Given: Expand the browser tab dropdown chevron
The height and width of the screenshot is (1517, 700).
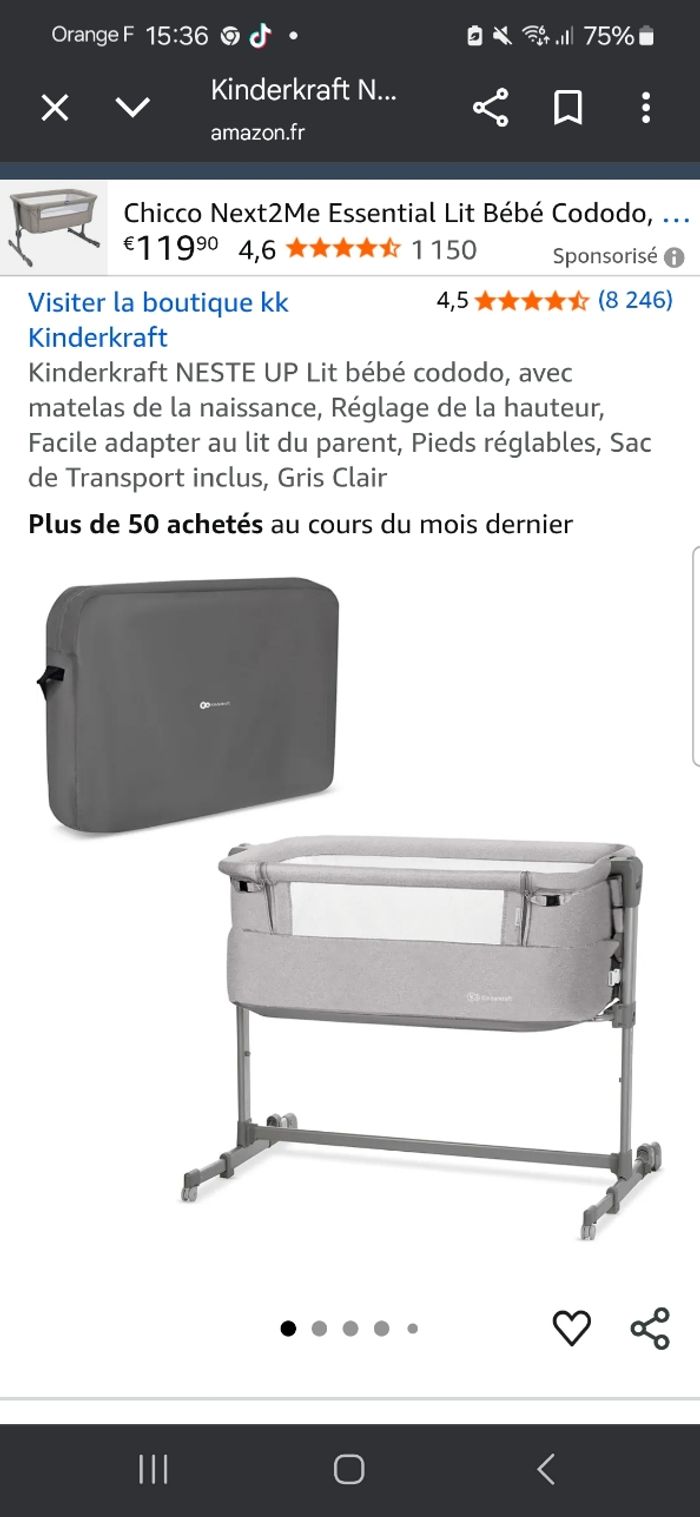Looking at the screenshot, I should tap(132, 108).
